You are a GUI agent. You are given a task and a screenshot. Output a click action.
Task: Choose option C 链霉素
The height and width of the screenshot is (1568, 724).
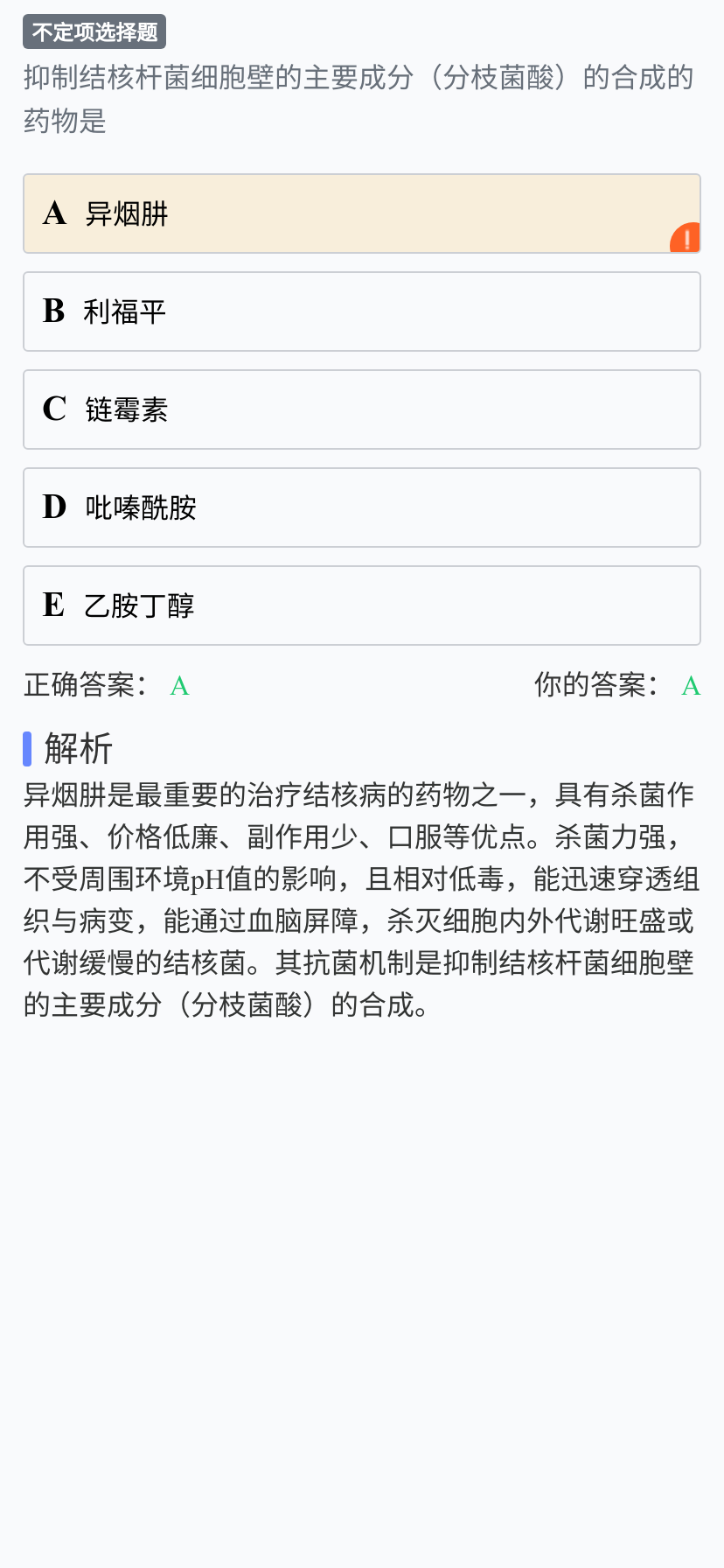(x=362, y=409)
